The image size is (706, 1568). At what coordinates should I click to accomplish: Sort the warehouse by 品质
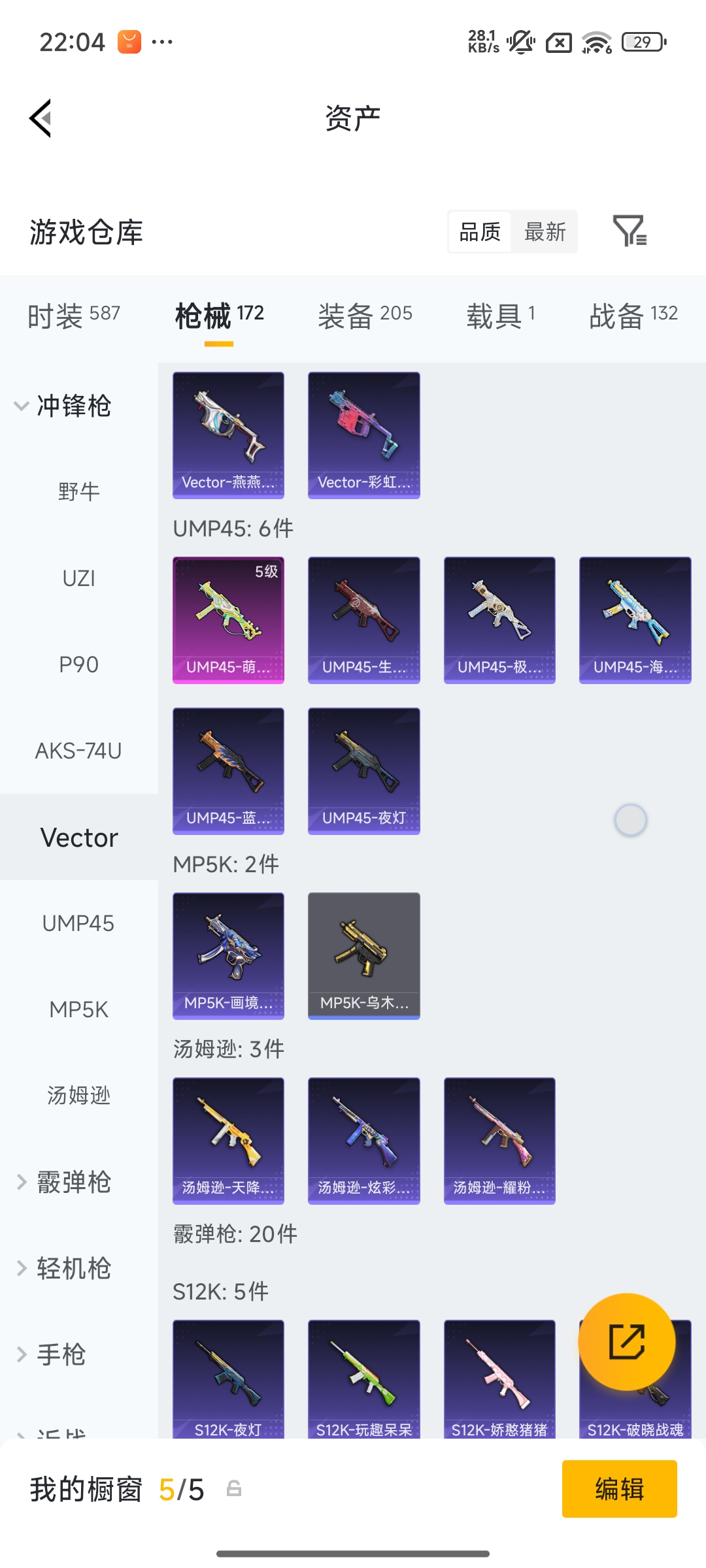pos(480,232)
